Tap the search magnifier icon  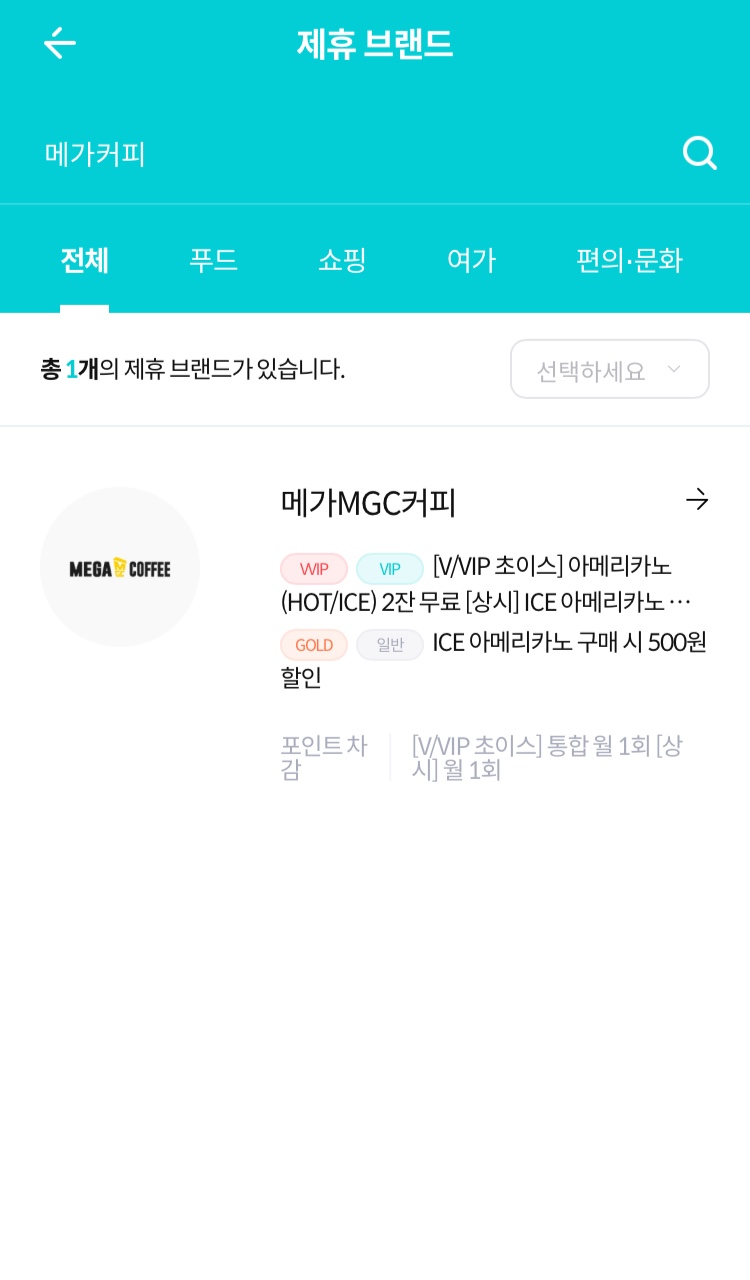[699, 153]
